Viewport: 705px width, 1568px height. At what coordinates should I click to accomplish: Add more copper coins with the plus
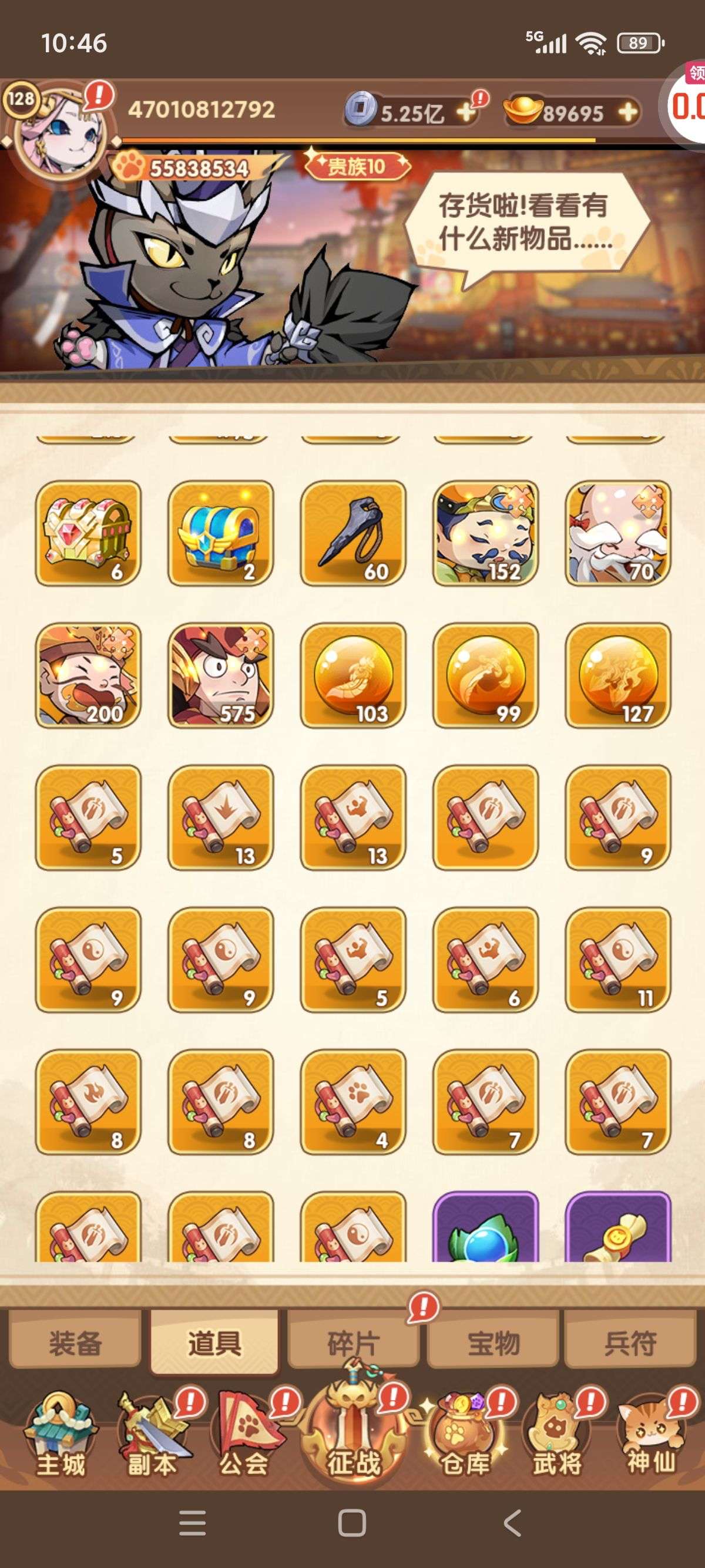[x=466, y=112]
